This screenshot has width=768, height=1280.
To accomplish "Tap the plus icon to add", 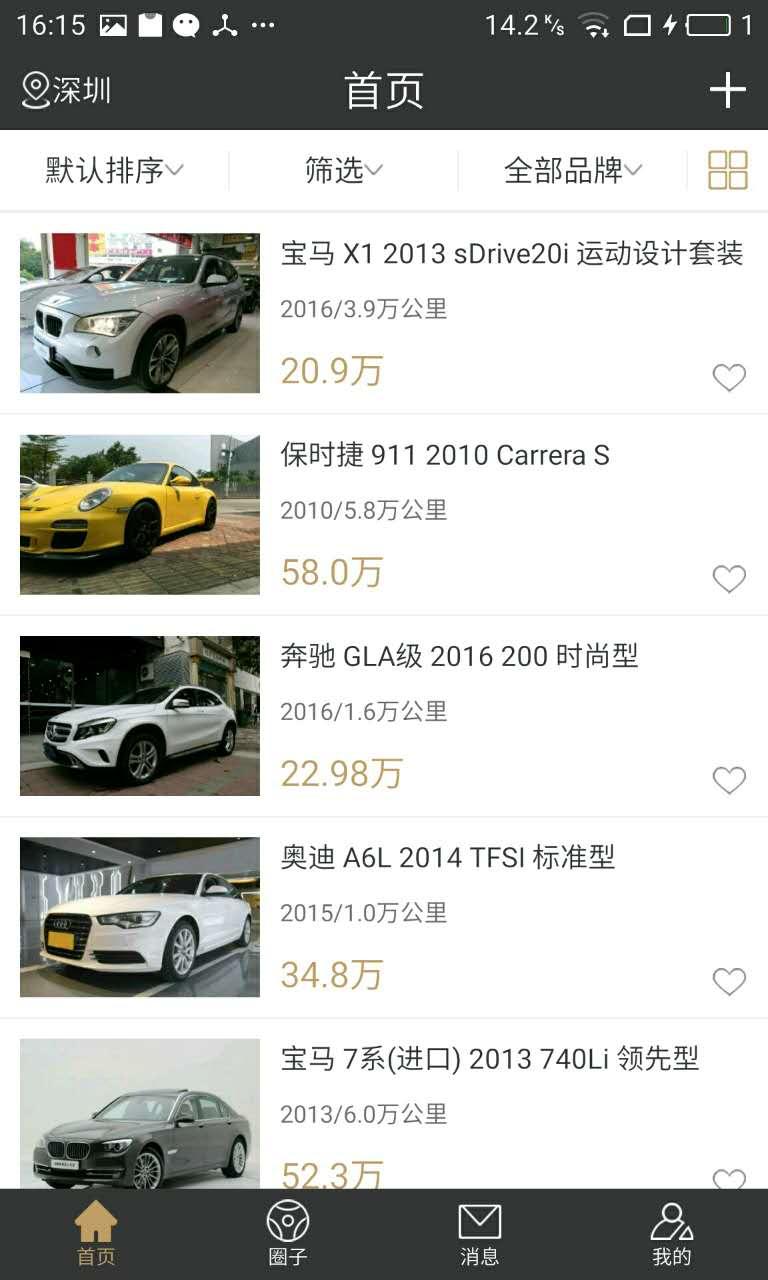I will pyautogui.click(x=727, y=91).
